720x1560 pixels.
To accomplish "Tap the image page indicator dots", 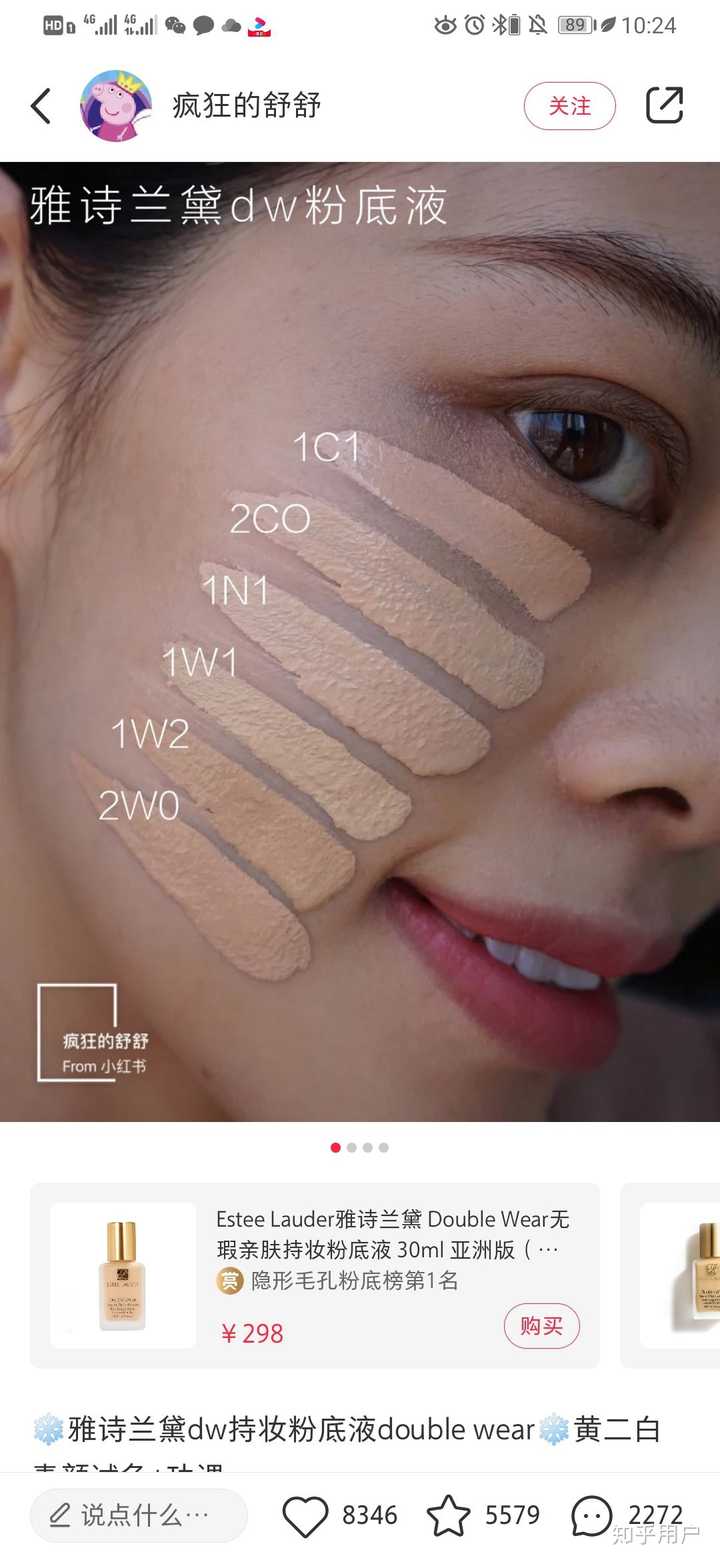I will [360, 1147].
